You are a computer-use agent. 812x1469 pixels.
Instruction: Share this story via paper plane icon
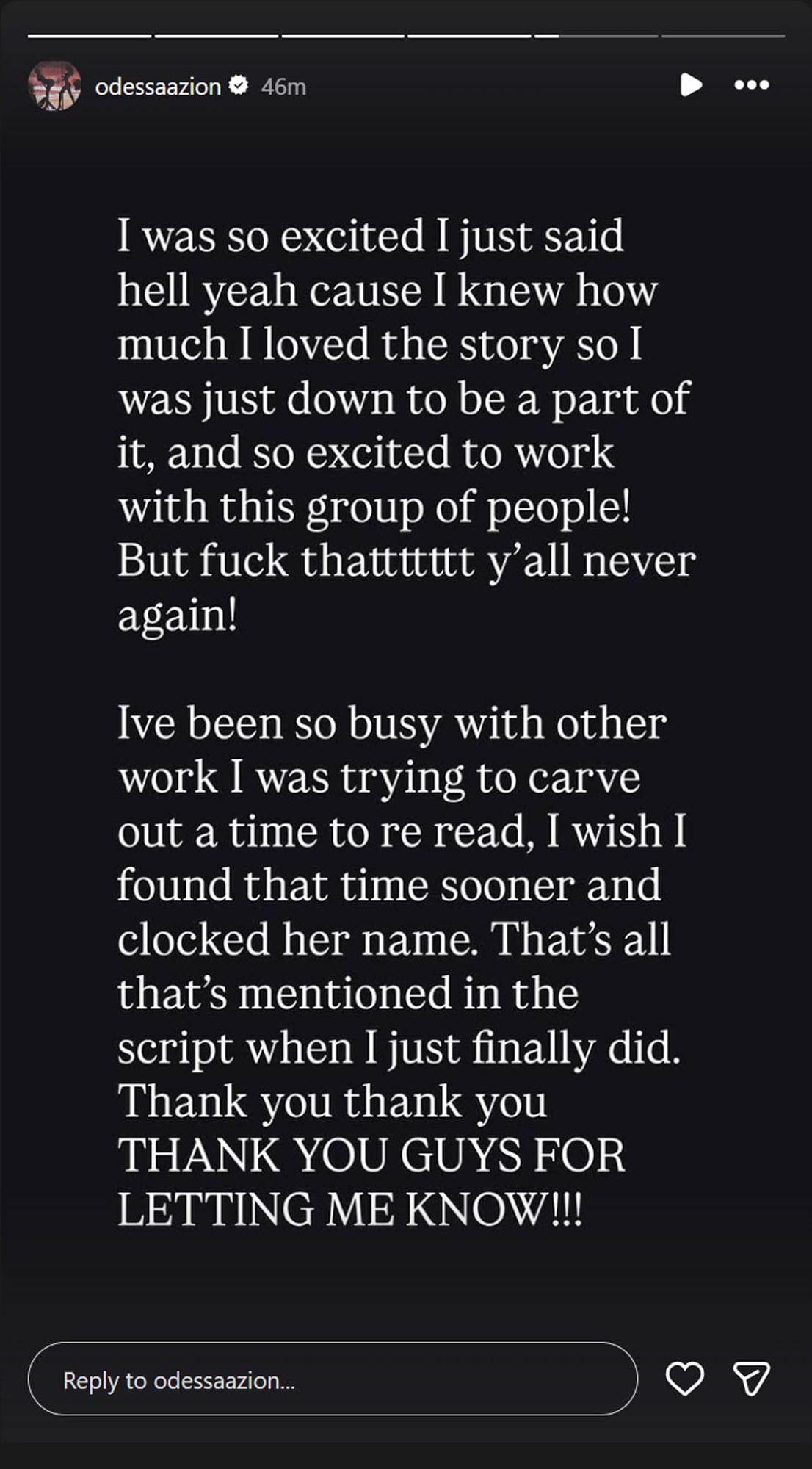tap(752, 1379)
